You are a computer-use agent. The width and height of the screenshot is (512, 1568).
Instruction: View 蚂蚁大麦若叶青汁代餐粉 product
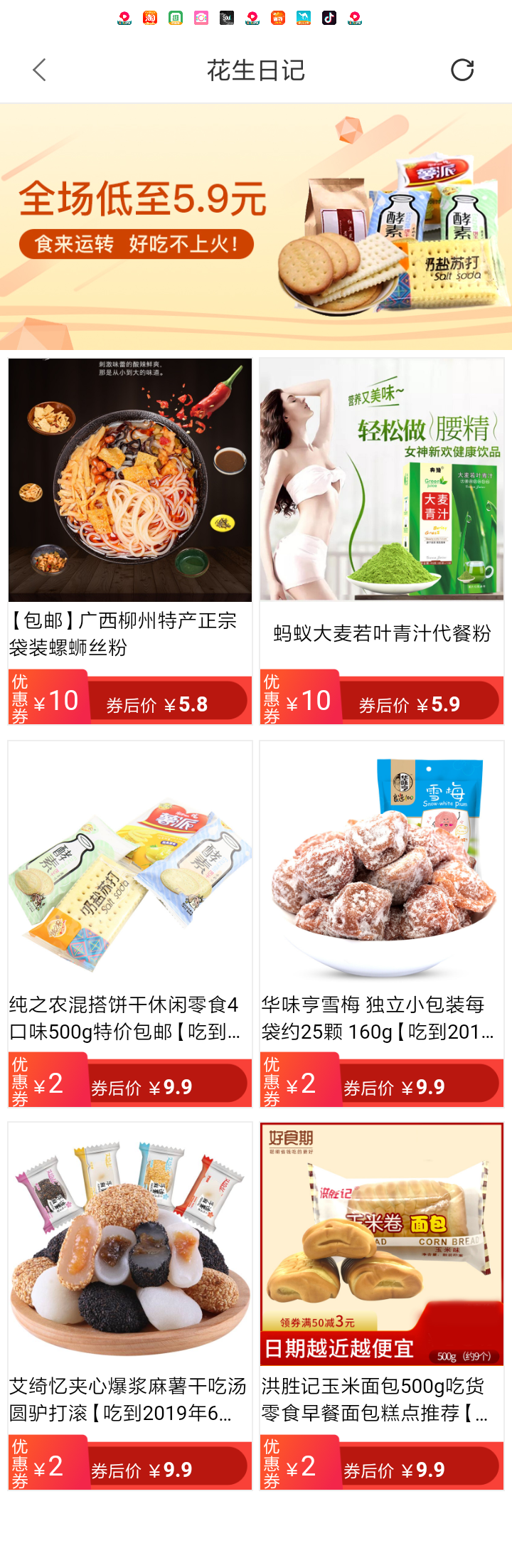pyautogui.click(x=382, y=541)
